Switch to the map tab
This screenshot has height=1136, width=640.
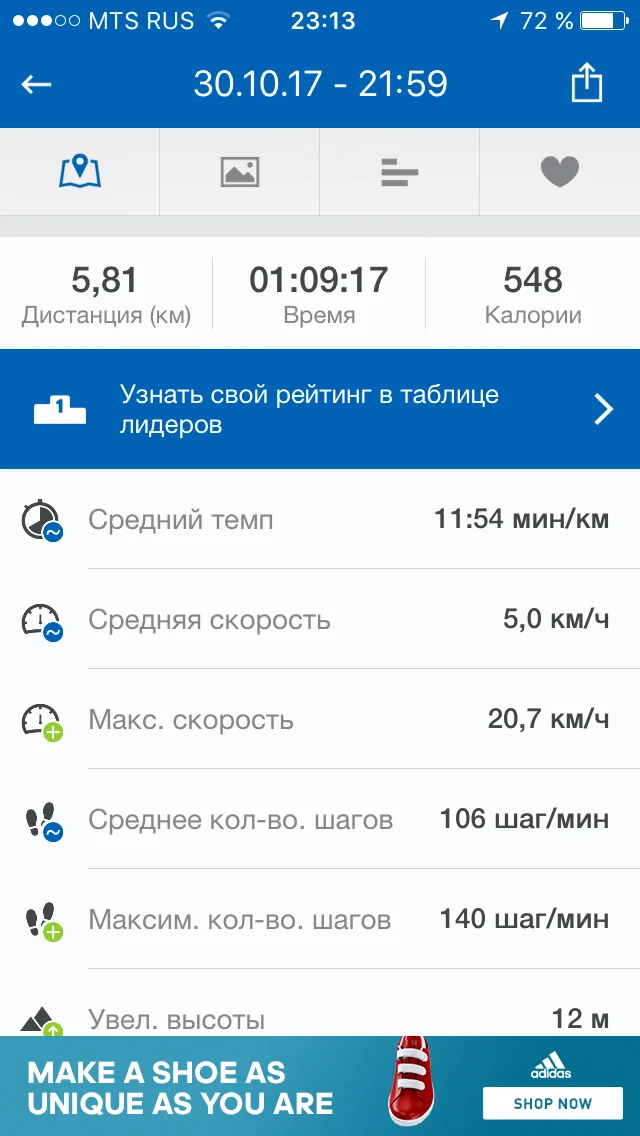(80, 172)
